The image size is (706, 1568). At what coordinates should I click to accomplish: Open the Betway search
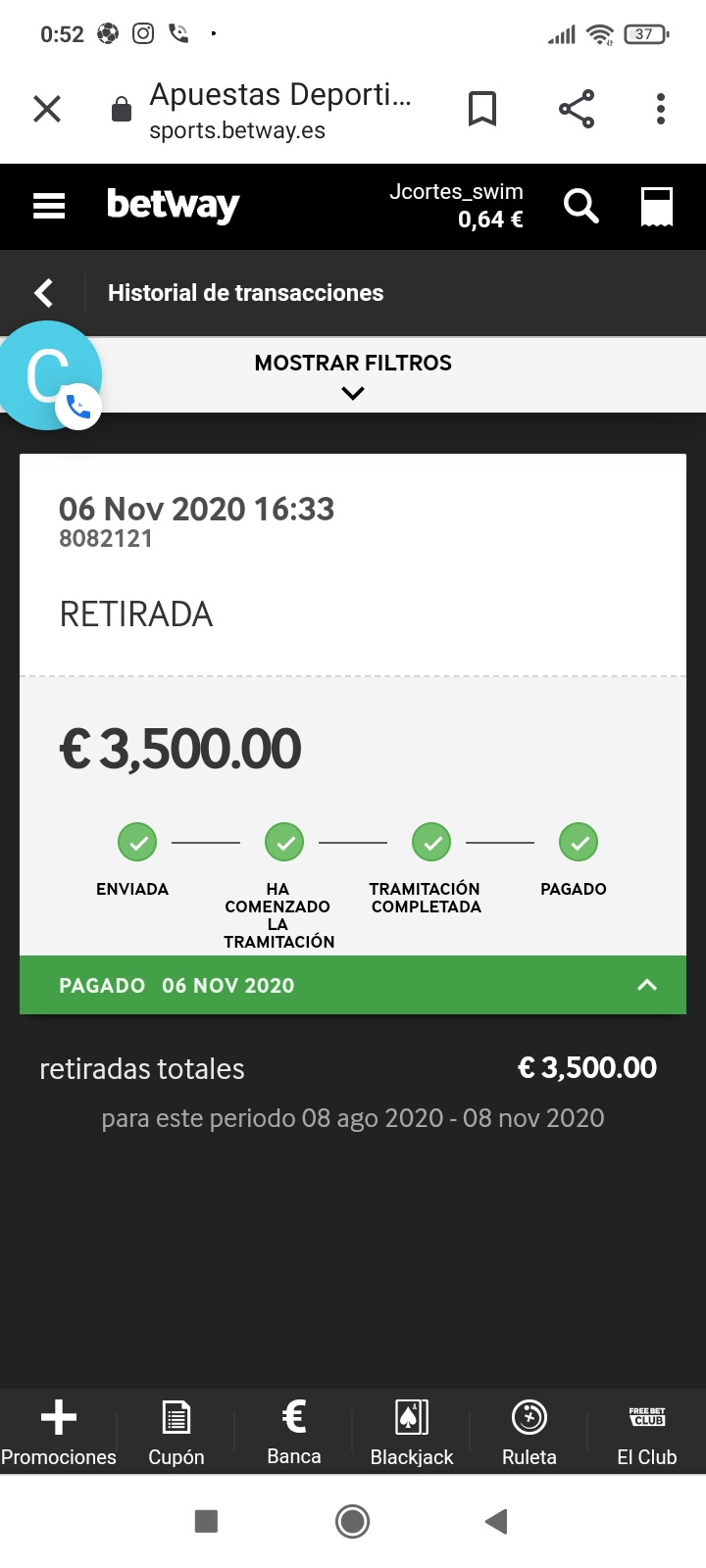[x=580, y=206]
